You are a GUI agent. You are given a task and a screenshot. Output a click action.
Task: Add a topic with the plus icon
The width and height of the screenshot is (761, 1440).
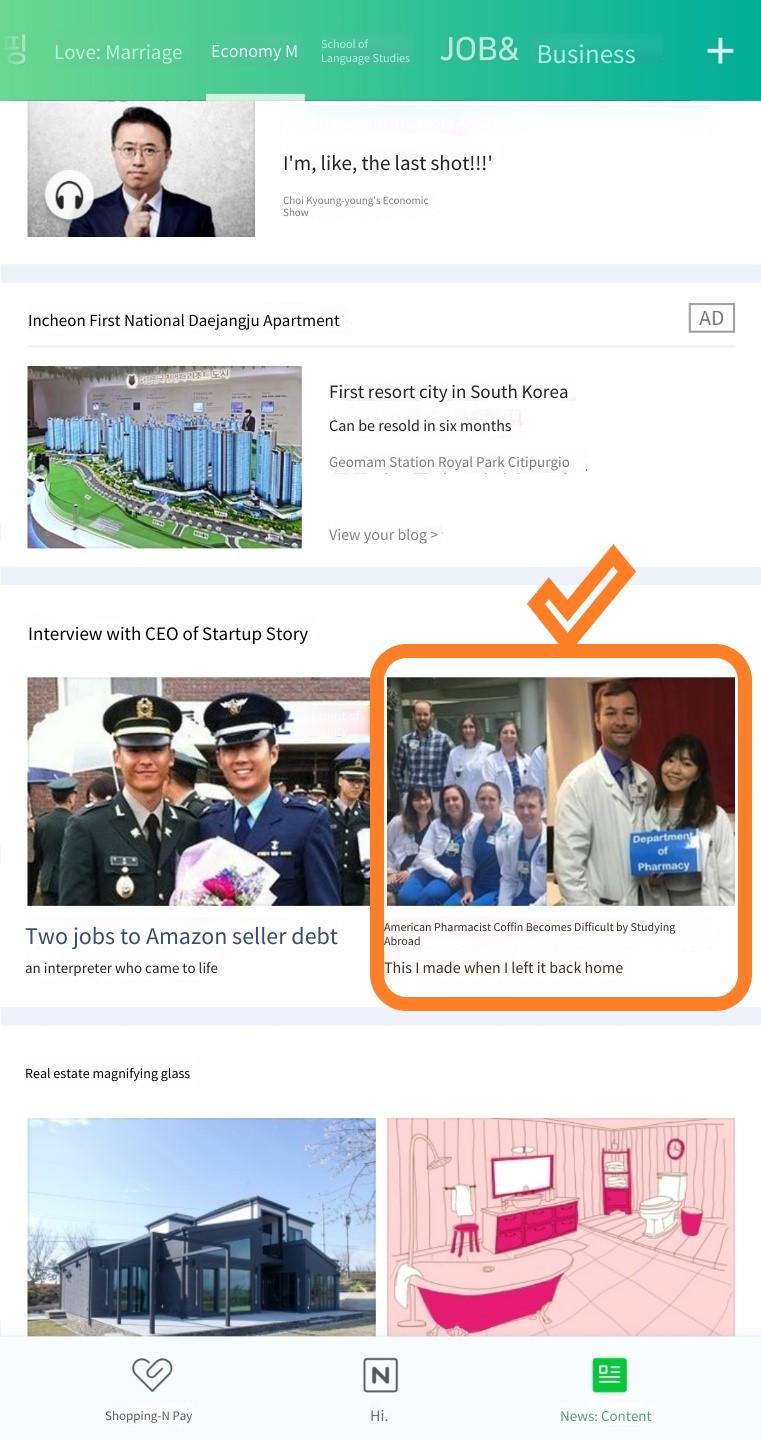point(720,51)
